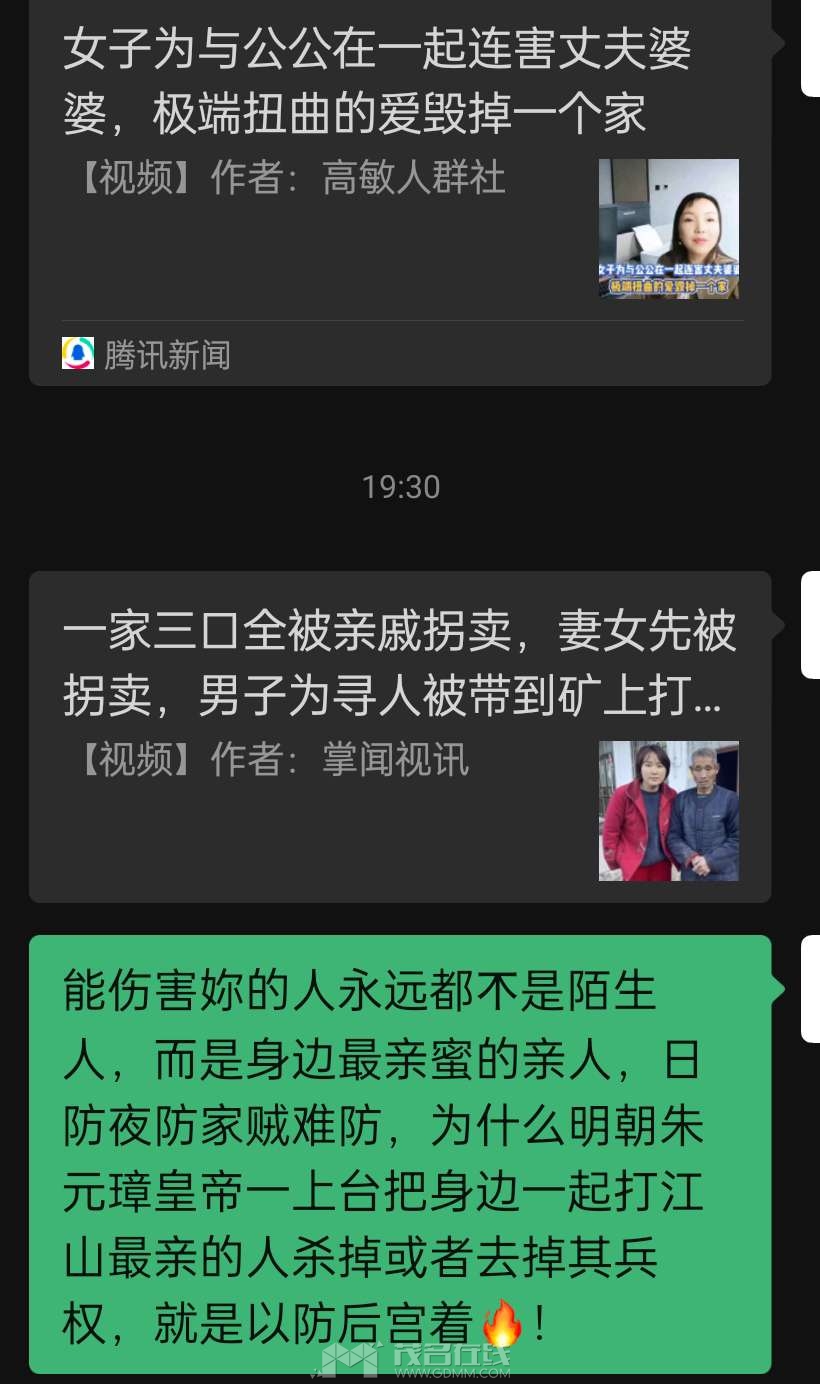Viewport: 820px width, 1384px height.
Task: Open the 一家三口全被亲戚拐卖 video card
Action: [400, 735]
